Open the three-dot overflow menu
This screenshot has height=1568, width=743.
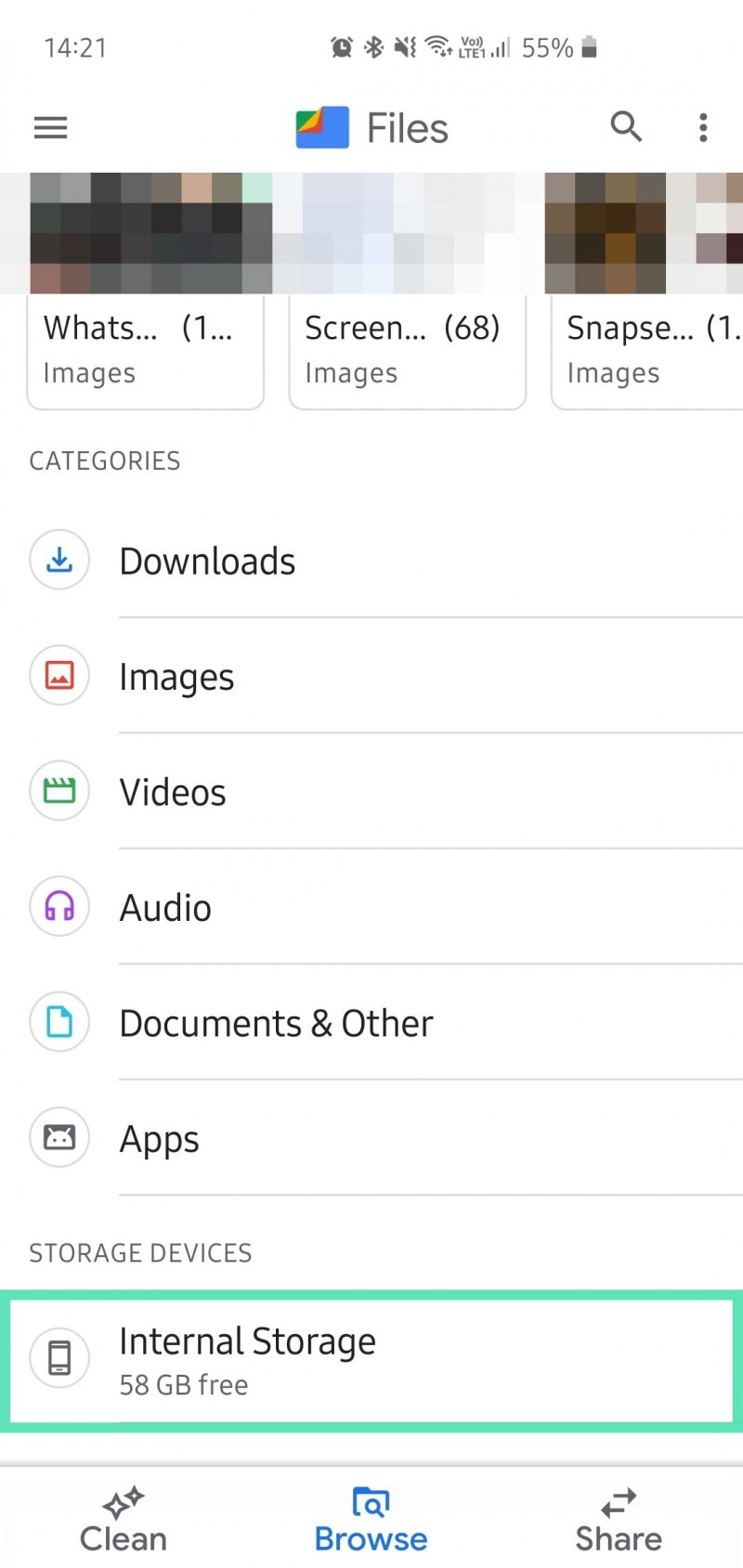tap(703, 127)
